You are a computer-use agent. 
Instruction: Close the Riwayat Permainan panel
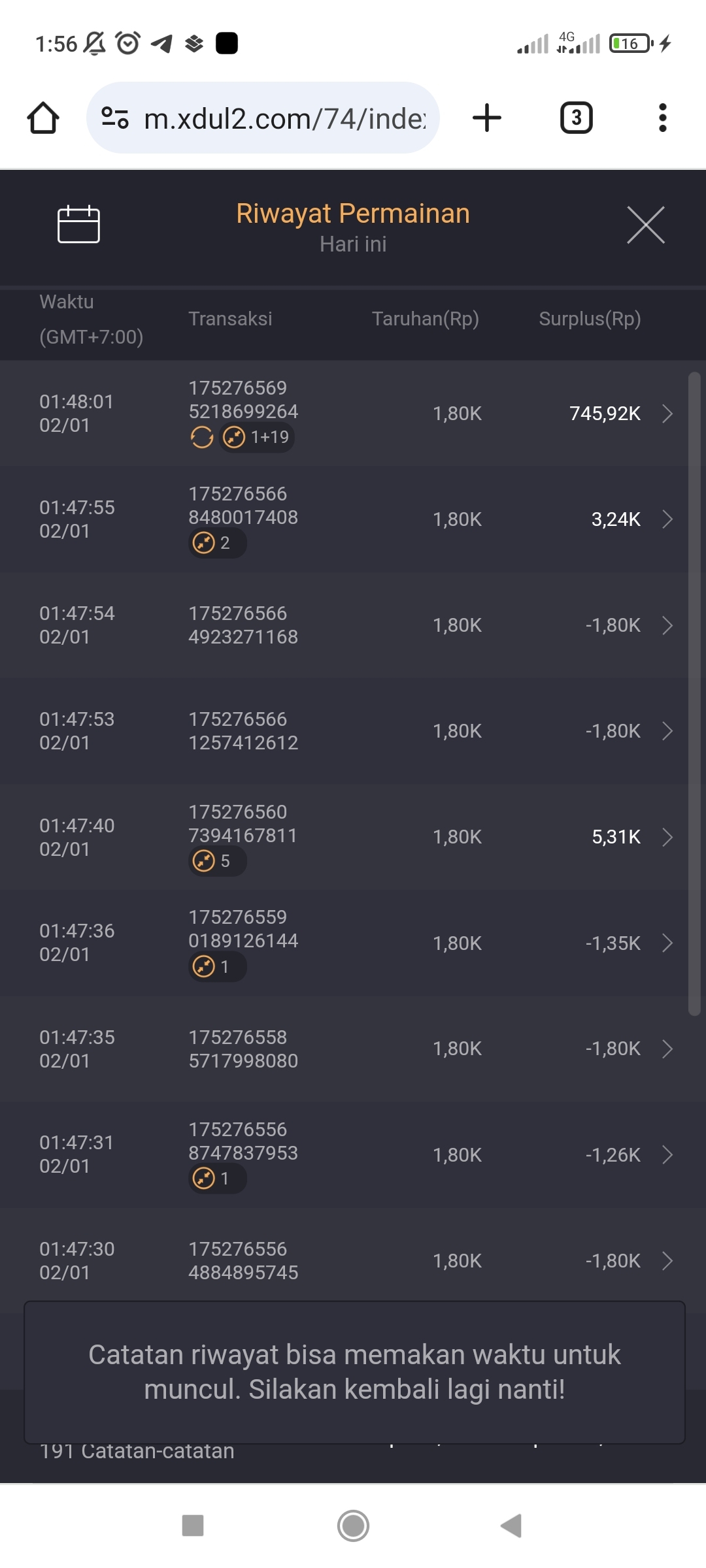pos(645,225)
